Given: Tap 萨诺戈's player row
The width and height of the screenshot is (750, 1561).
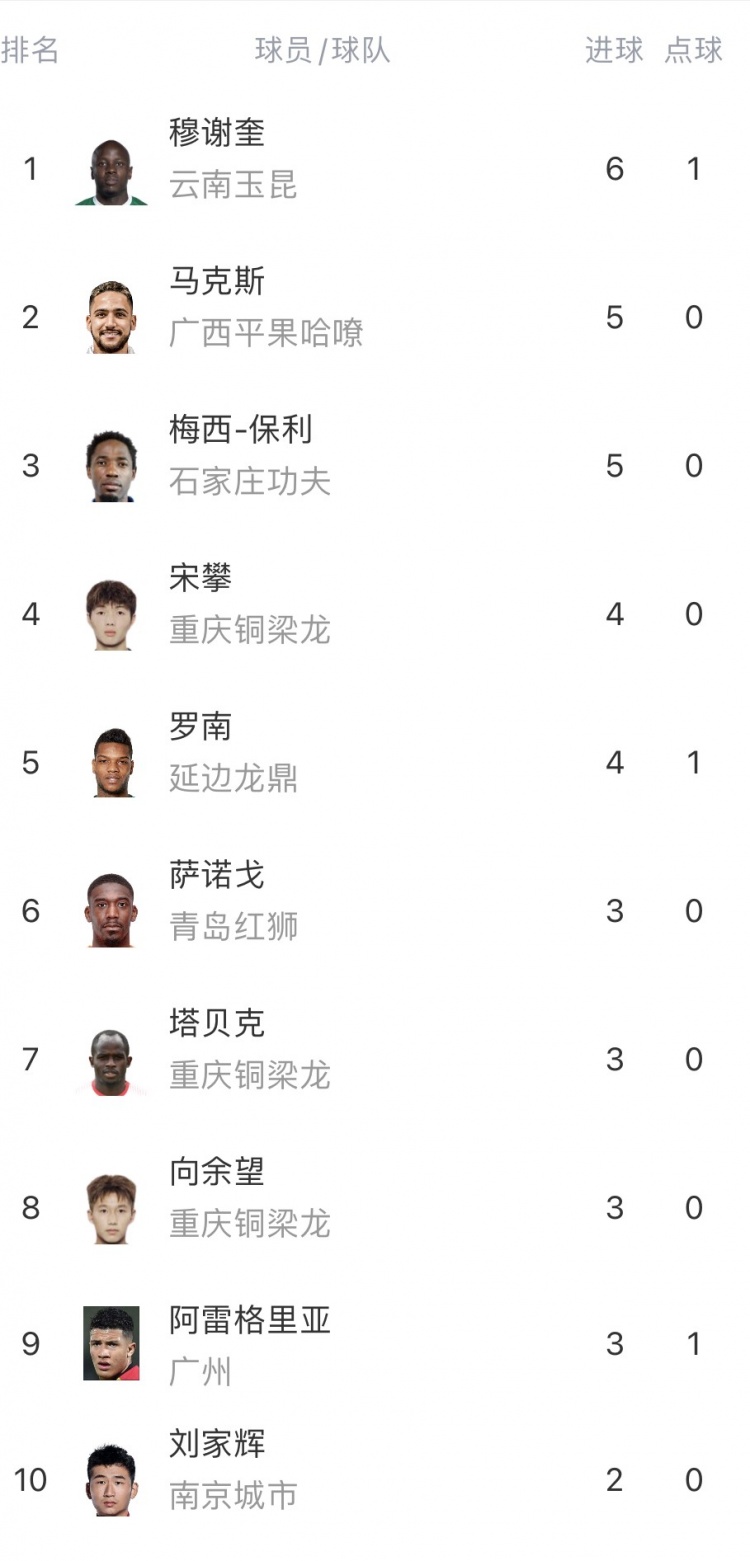Looking at the screenshot, I should pos(375,910).
